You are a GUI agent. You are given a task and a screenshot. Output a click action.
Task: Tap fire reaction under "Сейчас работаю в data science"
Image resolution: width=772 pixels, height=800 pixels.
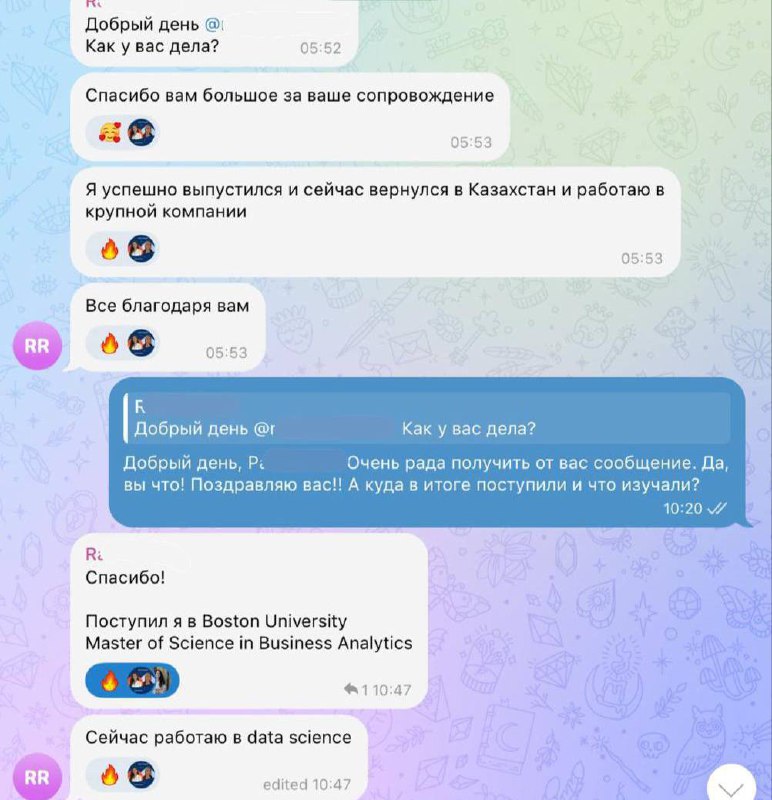click(x=110, y=773)
